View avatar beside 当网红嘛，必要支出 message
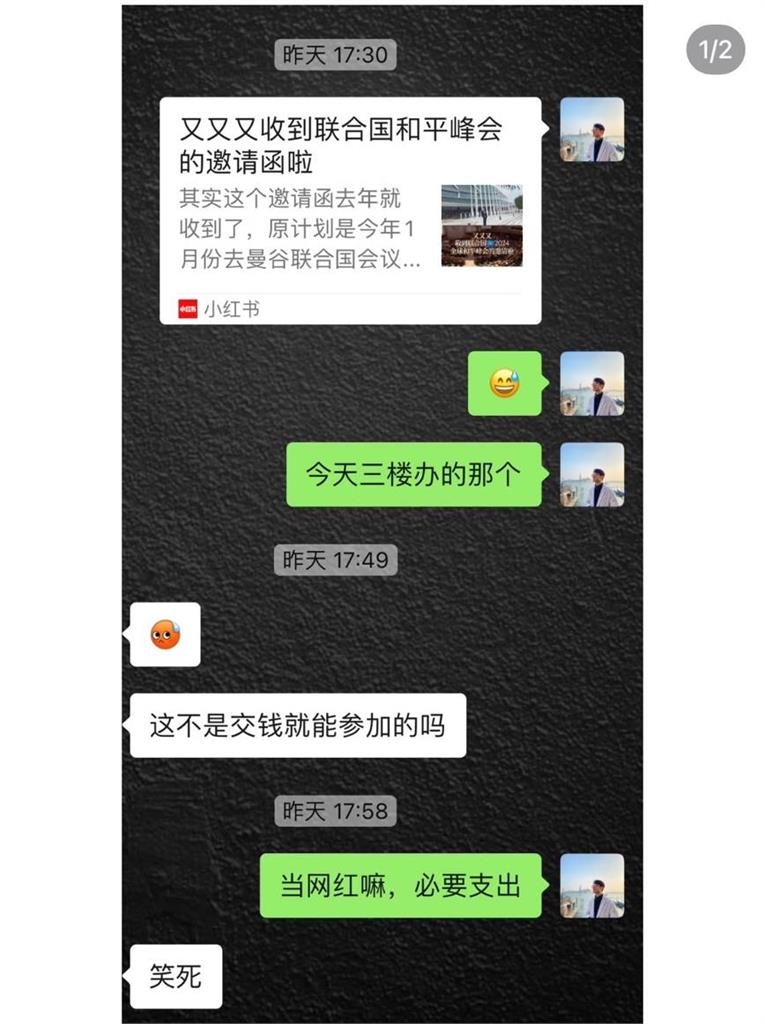765x1024 pixels. pos(592,886)
